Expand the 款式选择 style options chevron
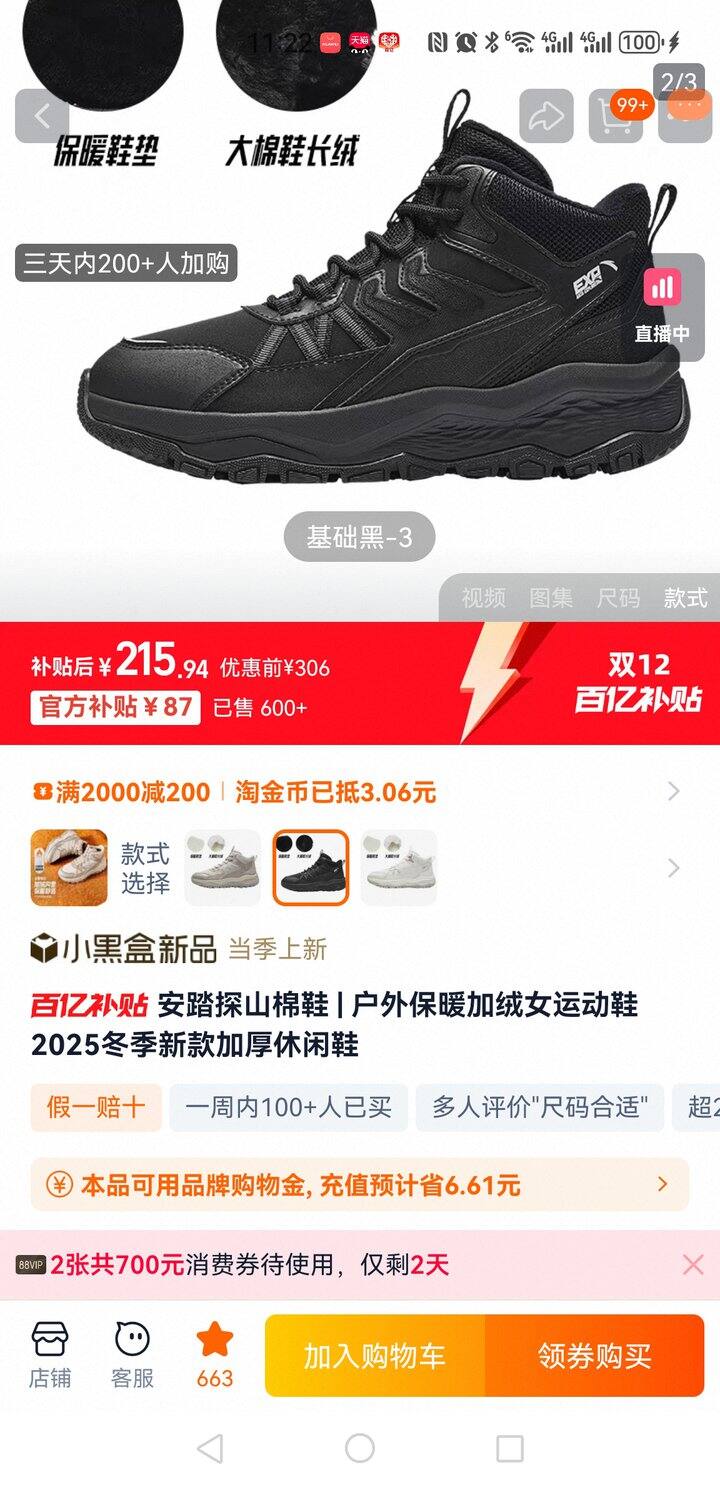The height and width of the screenshot is (1485, 720). 674,867
